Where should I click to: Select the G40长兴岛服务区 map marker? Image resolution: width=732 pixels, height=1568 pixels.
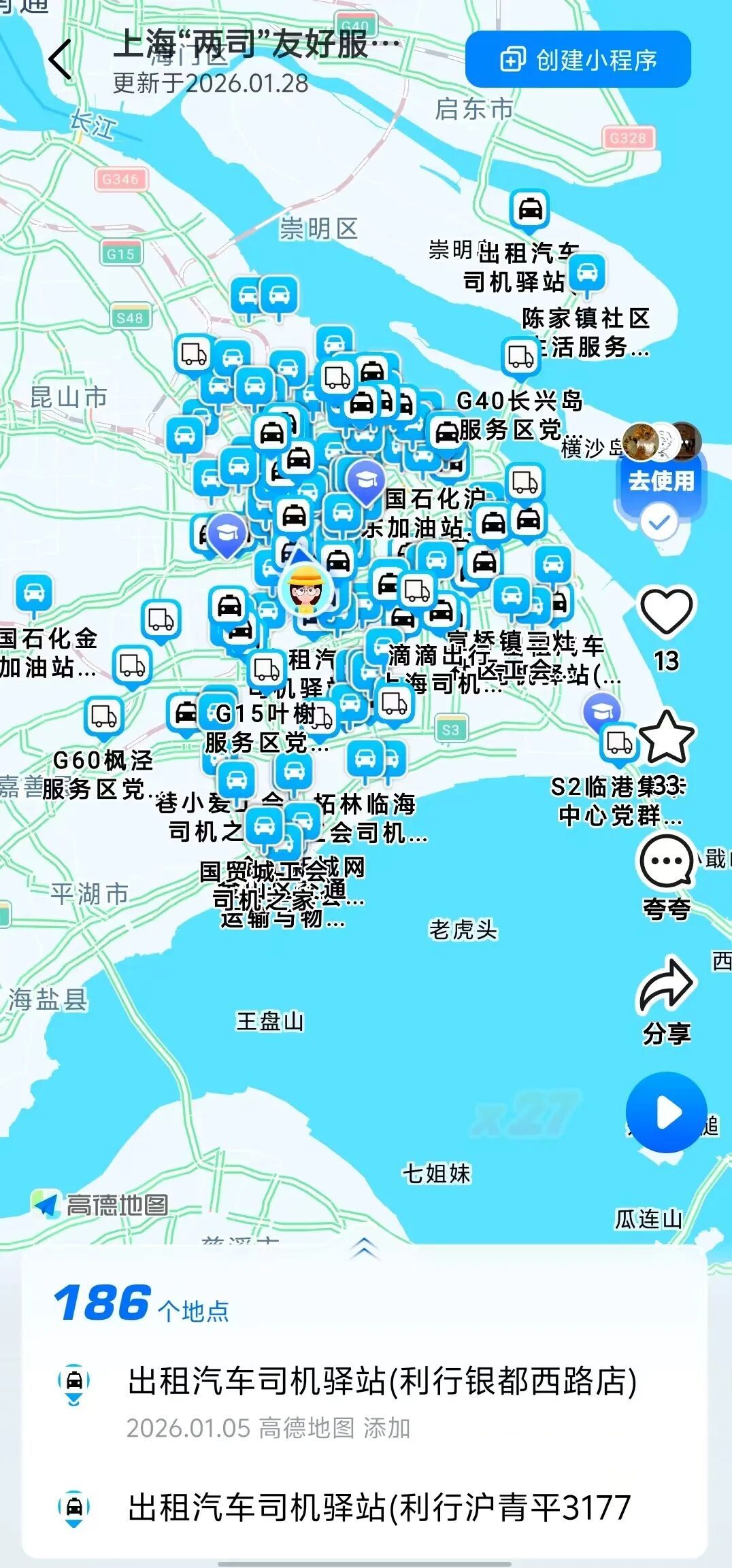(447, 430)
